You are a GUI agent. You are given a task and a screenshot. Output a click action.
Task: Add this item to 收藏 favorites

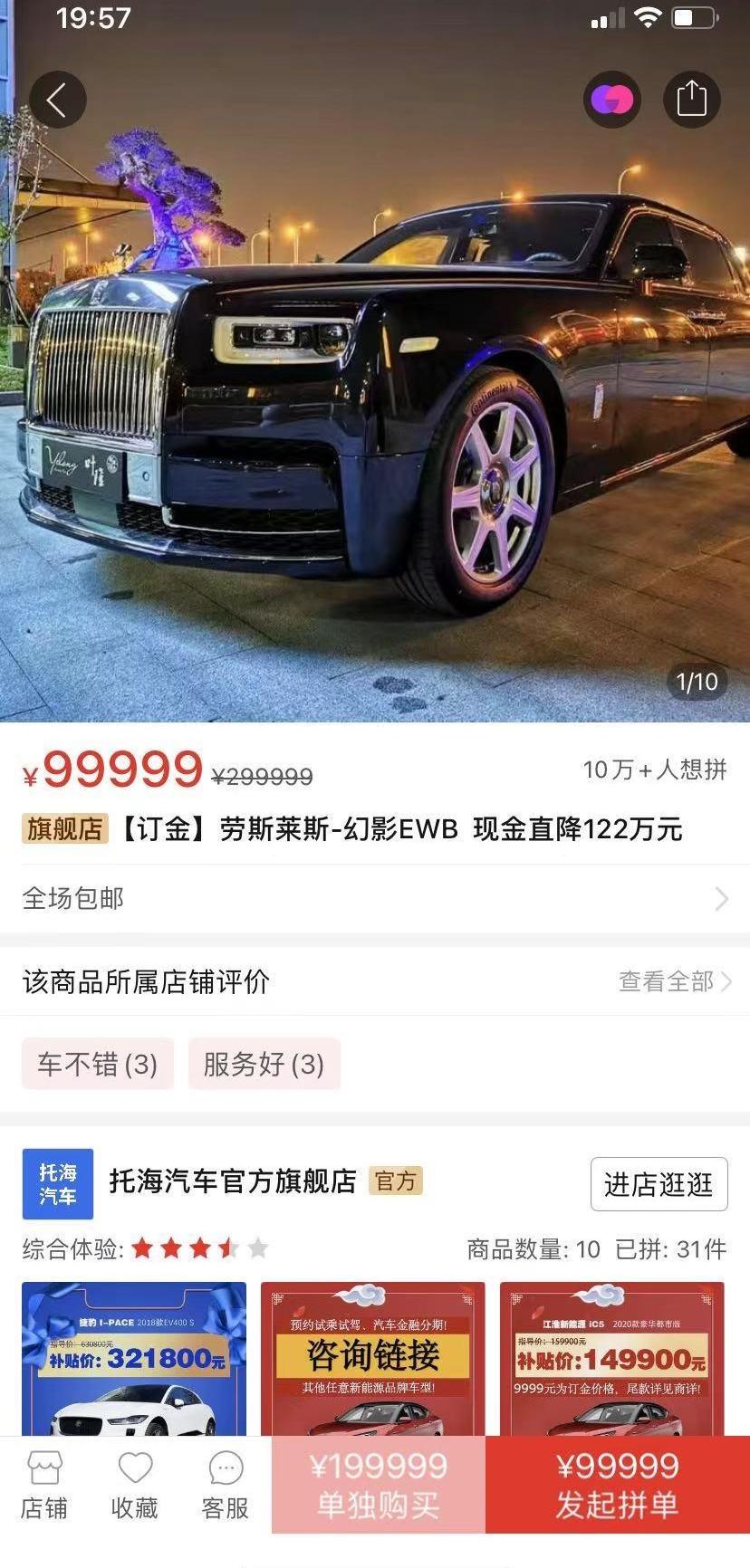[135, 1487]
